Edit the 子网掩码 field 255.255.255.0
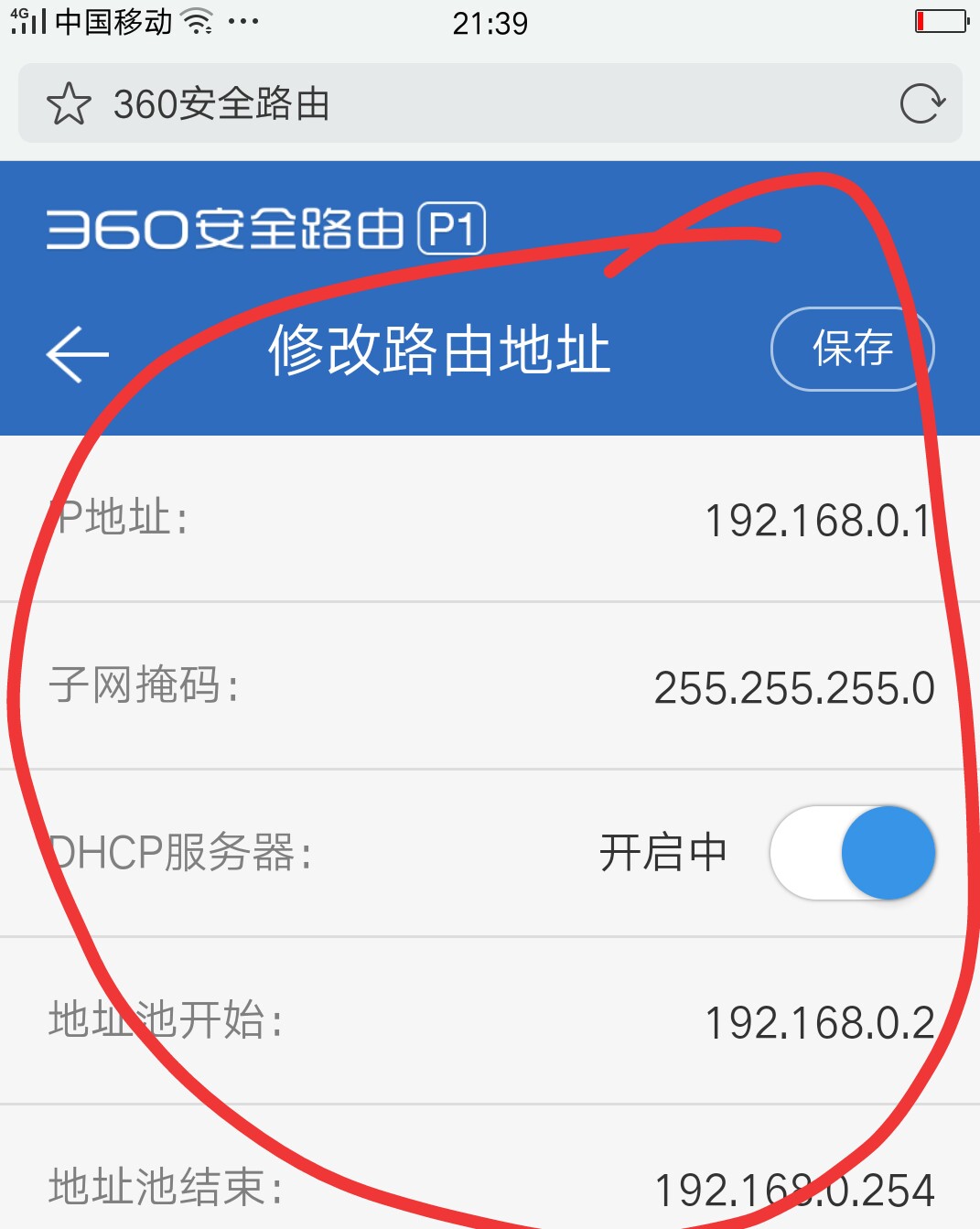 [793, 688]
